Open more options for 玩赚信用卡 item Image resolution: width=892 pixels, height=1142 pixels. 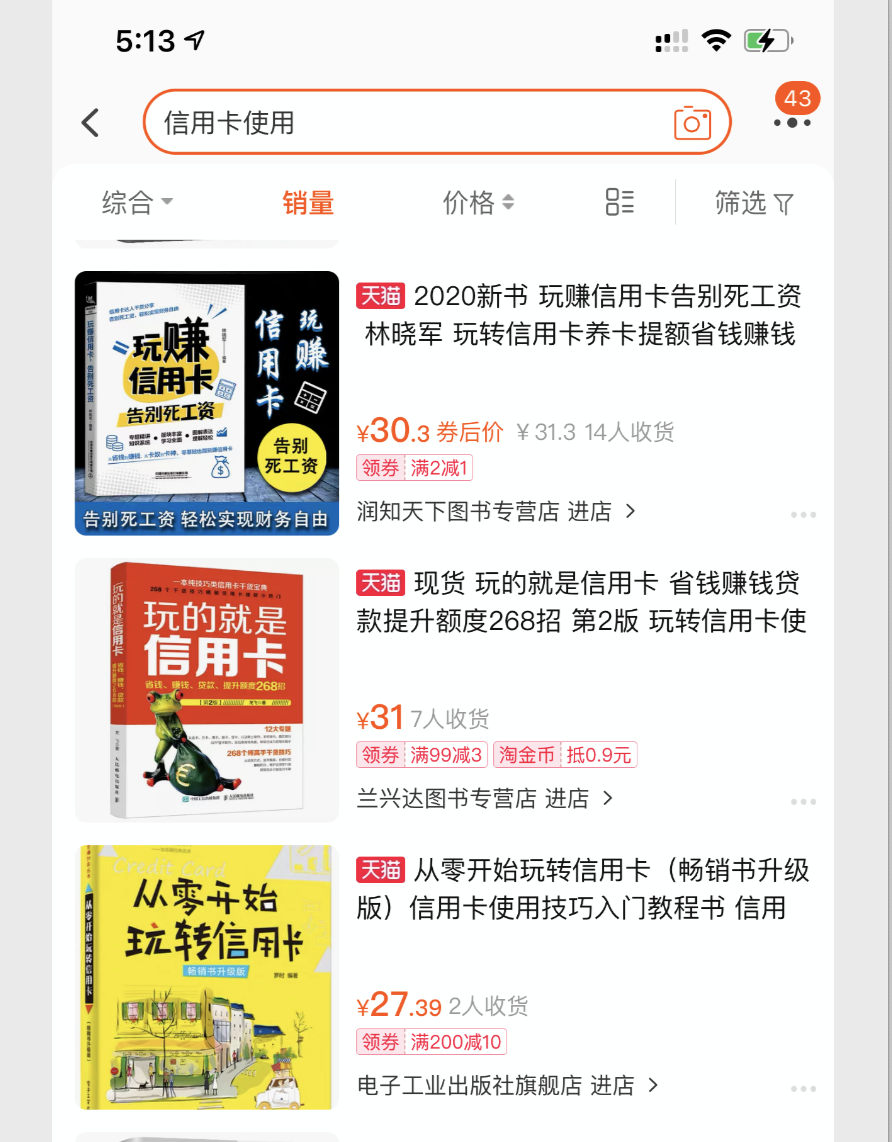tap(803, 515)
